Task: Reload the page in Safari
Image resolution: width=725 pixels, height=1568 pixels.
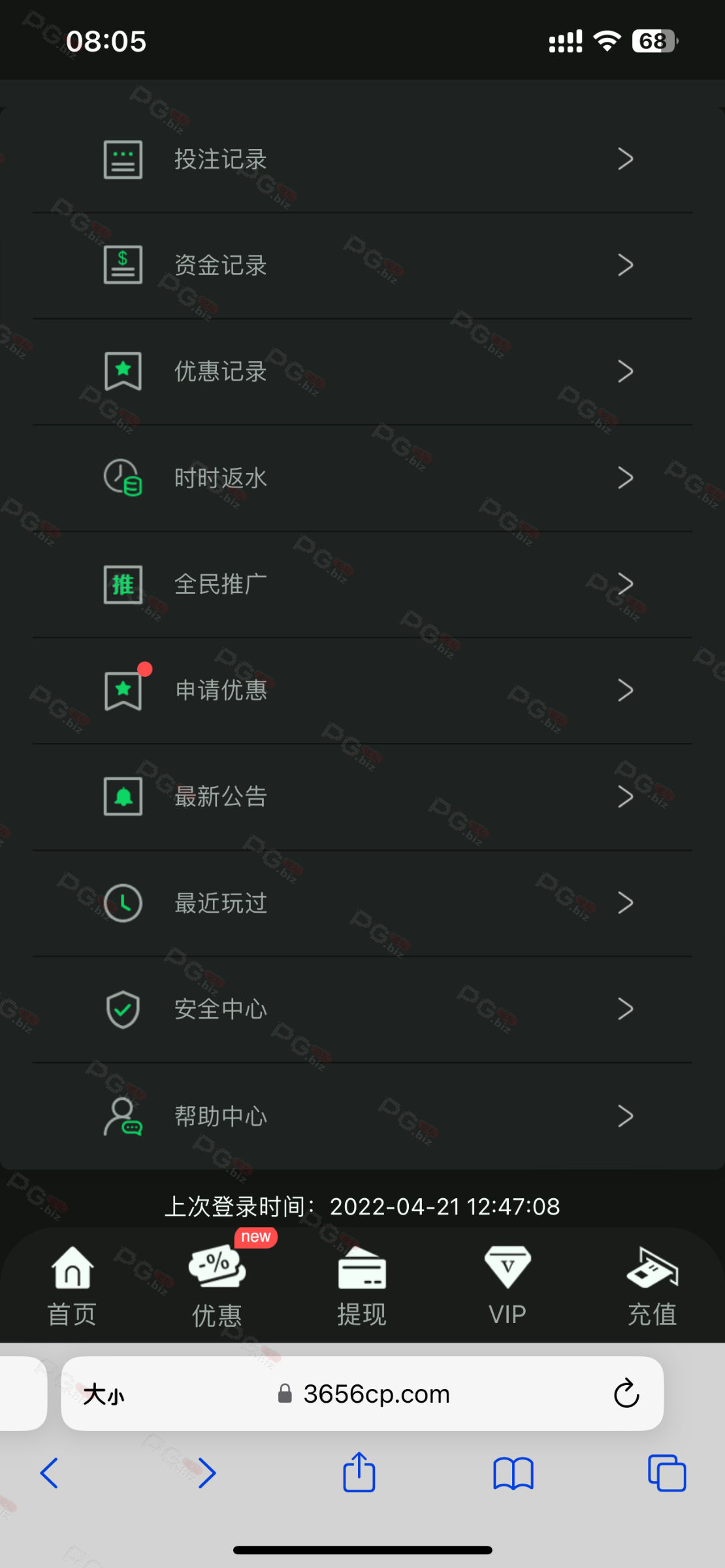Action: (x=626, y=1394)
